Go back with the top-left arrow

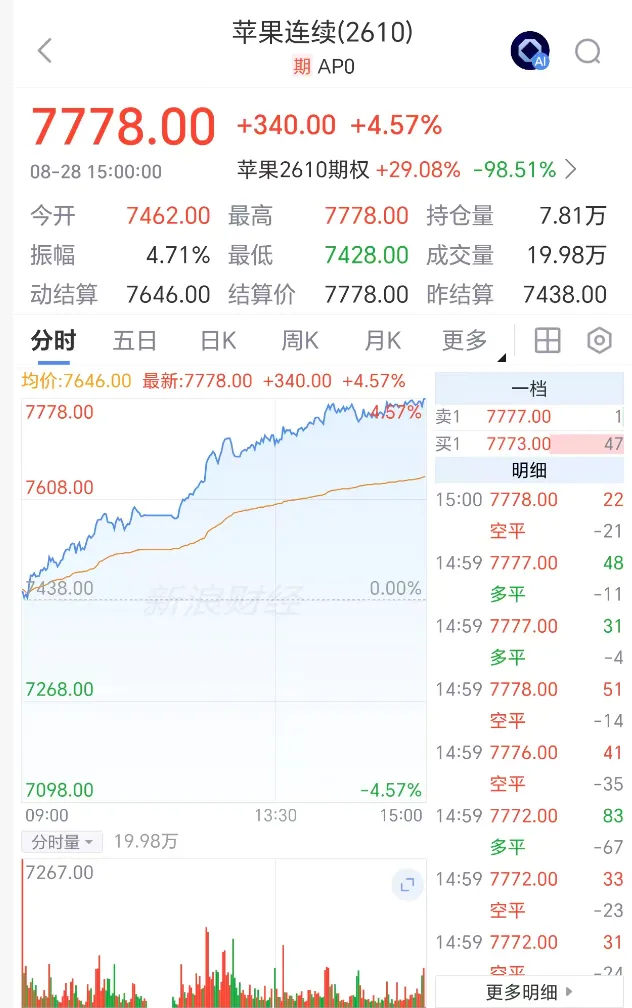click(44, 51)
